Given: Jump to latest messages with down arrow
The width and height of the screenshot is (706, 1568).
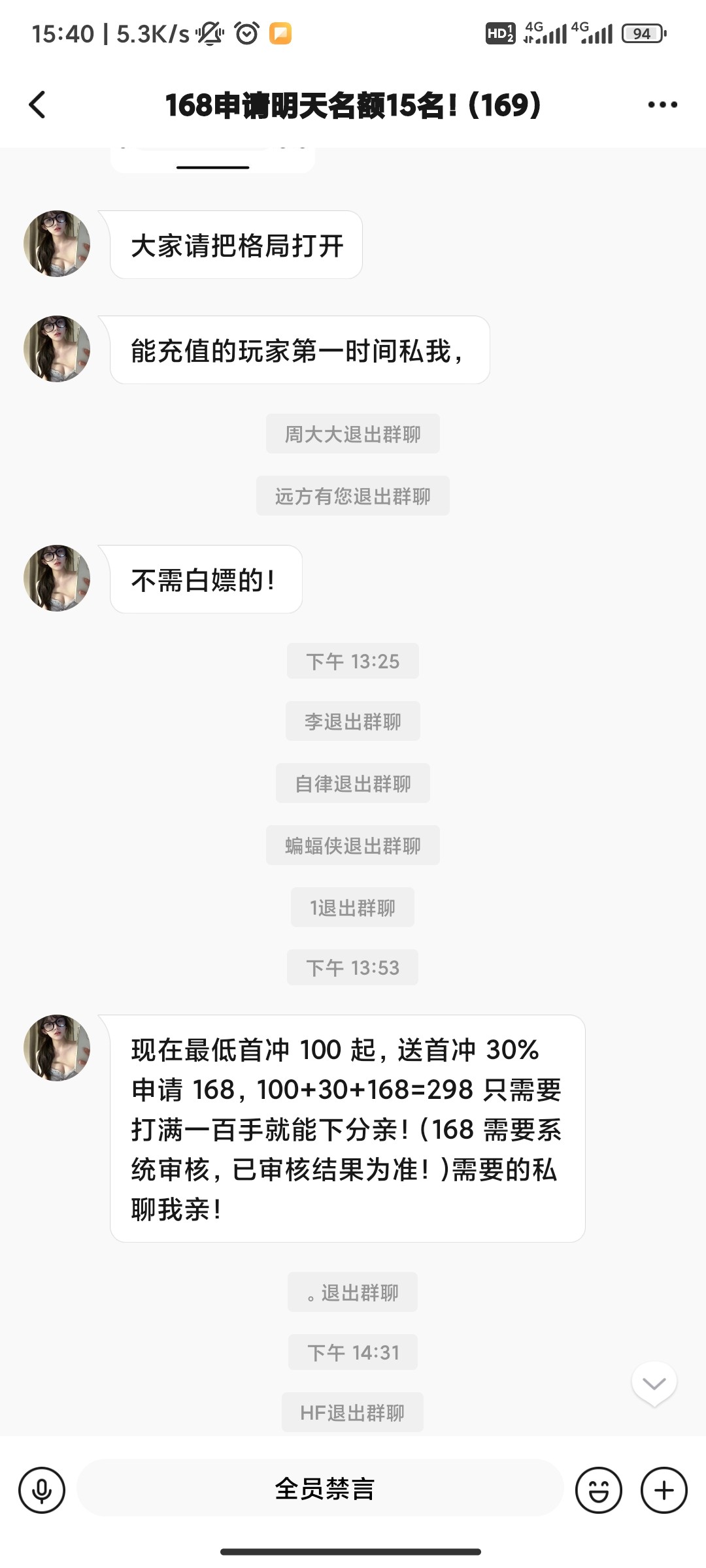Looking at the screenshot, I should pos(654,1382).
